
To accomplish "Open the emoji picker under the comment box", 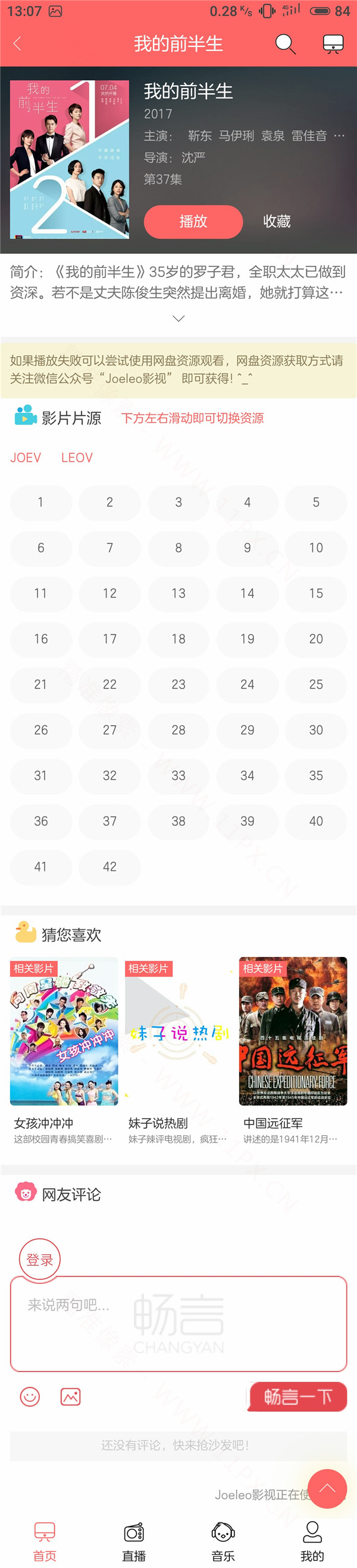I will [x=30, y=1396].
